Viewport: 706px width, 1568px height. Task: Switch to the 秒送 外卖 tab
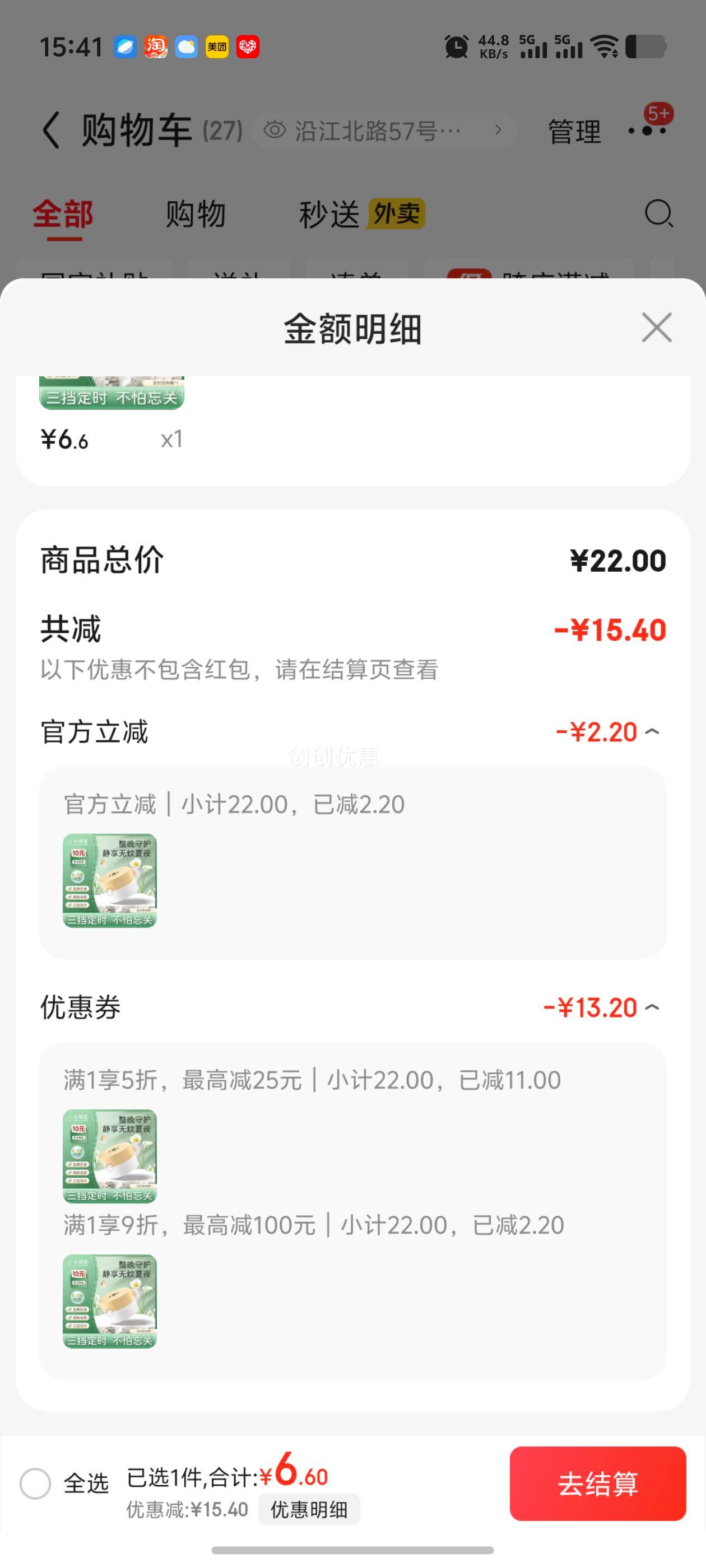[x=362, y=214]
